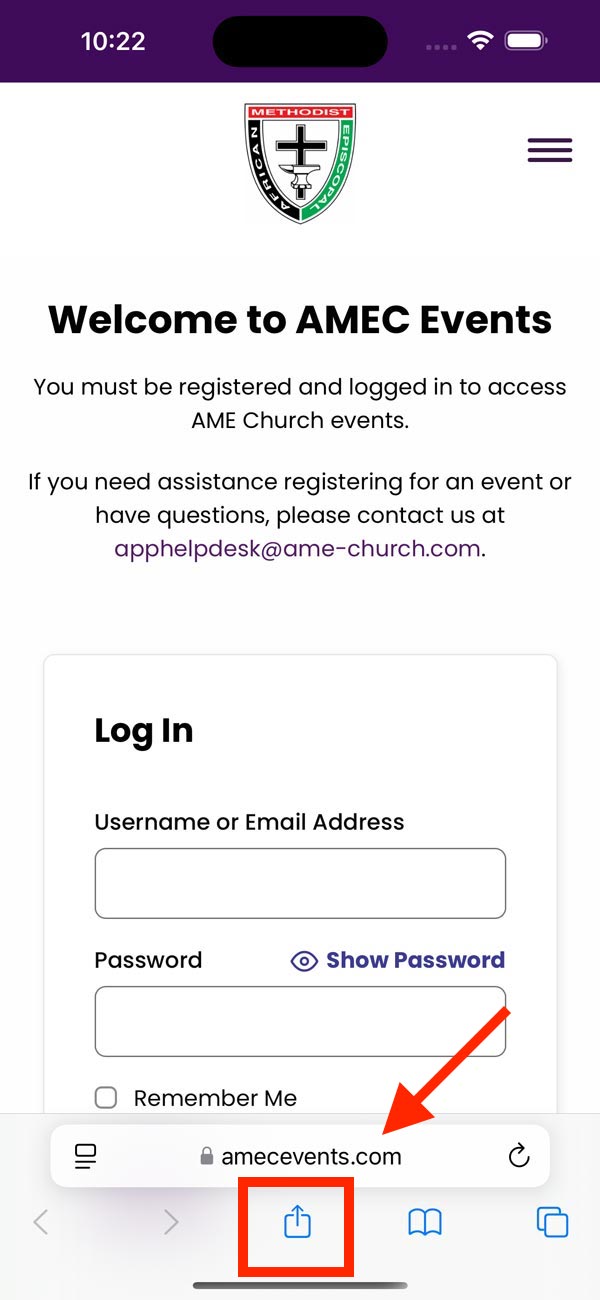Open Safari's share sheet
Screen dimensions: 600x1300
pos(297,1222)
